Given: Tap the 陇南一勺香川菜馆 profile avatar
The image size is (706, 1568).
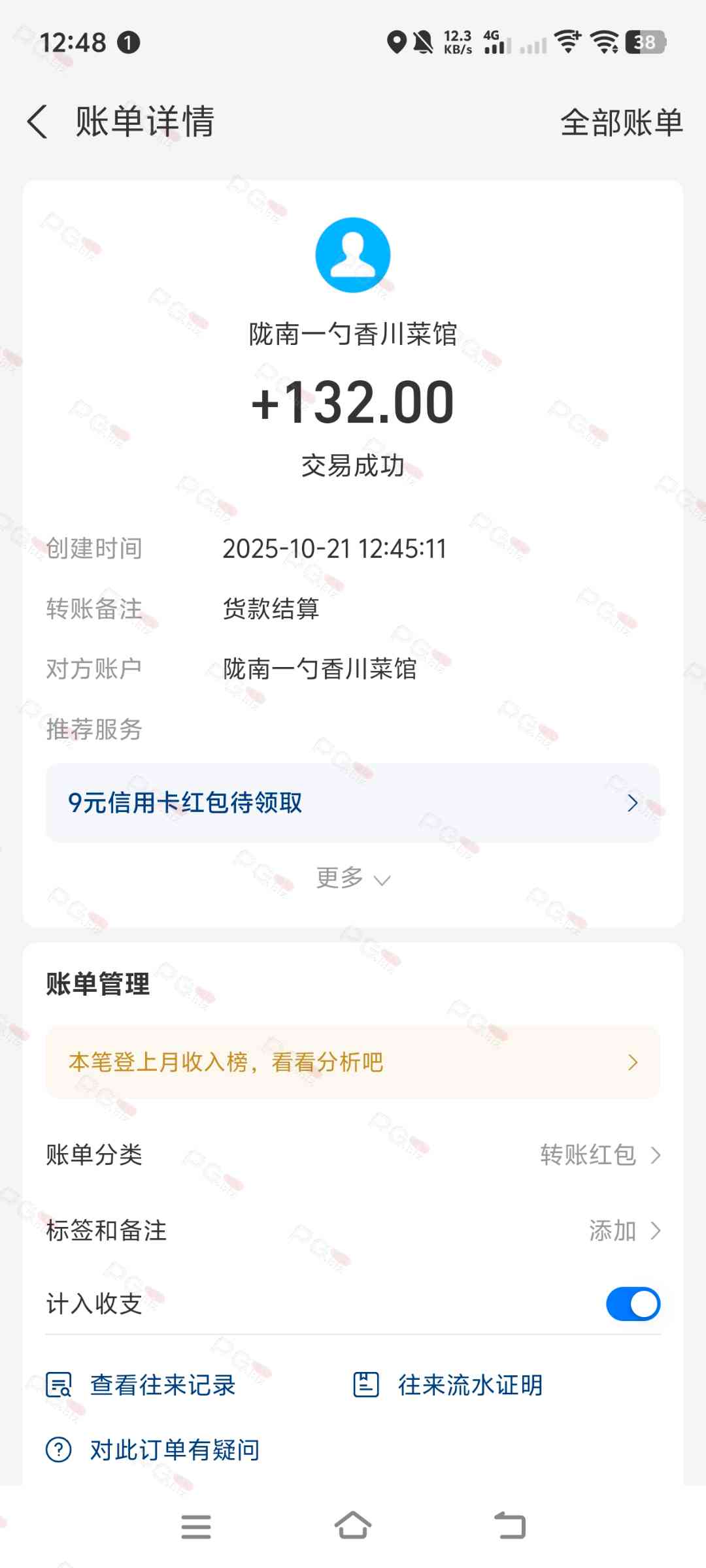Looking at the screenshot, I should [353, 255].
